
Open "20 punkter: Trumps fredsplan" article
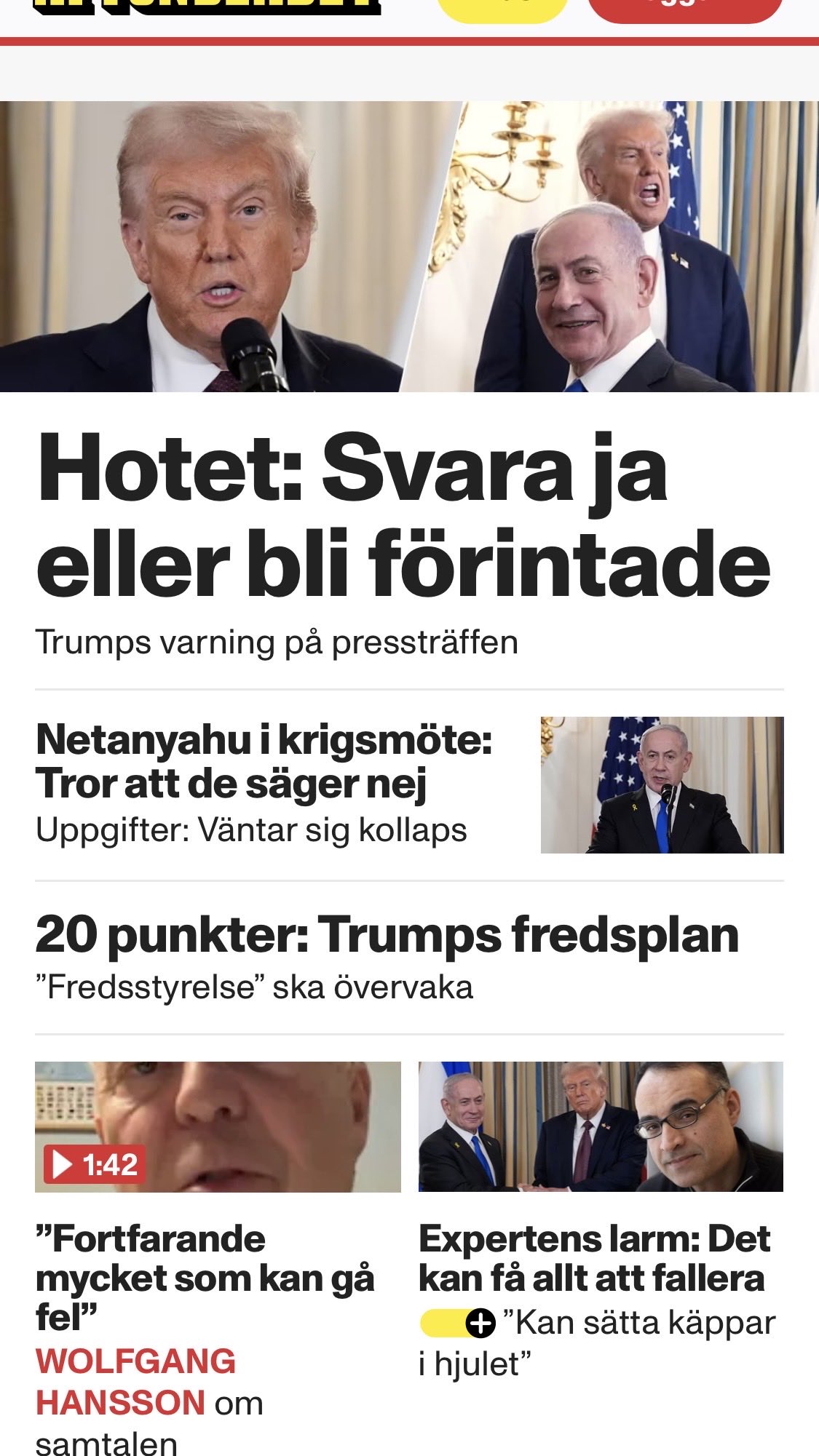click(387, 935)
